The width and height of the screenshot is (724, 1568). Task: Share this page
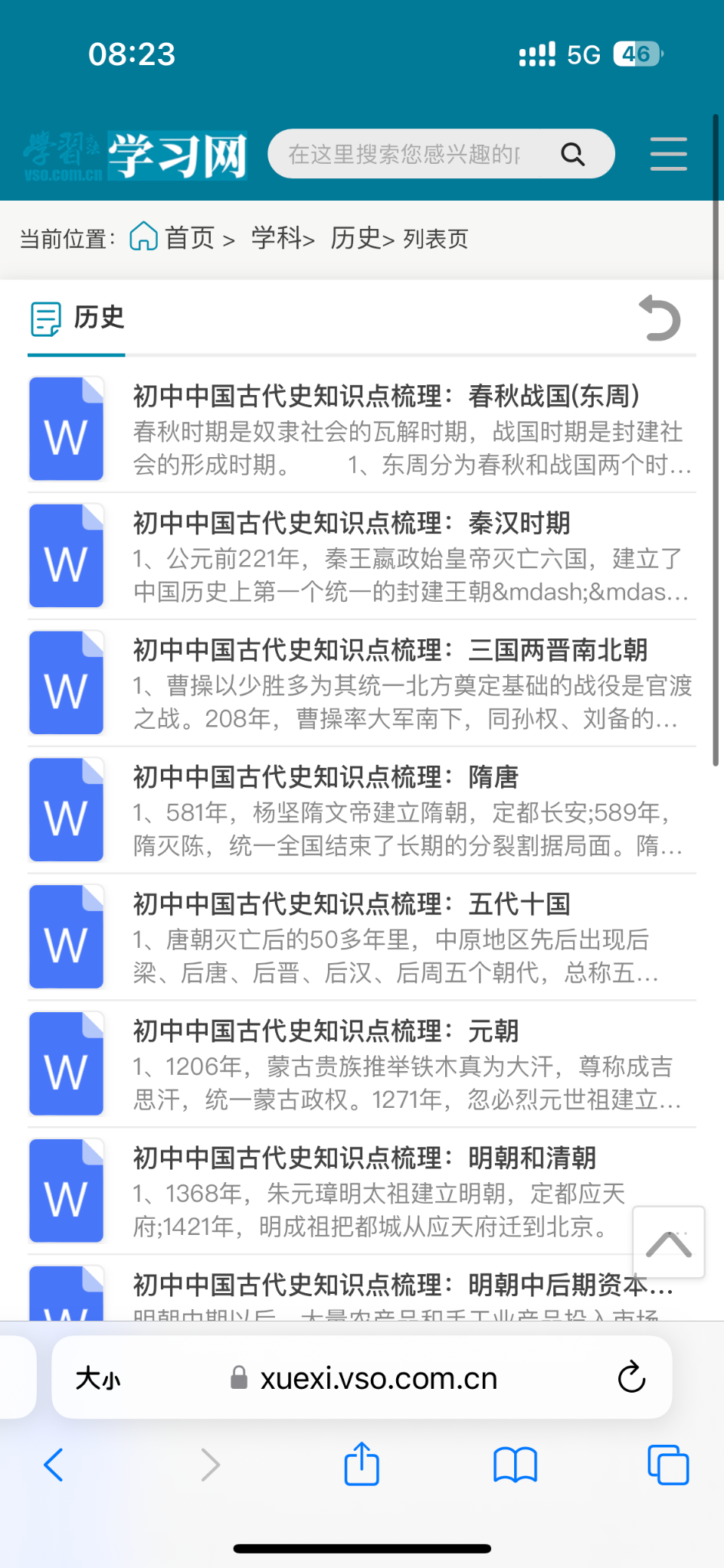[x=362, y=1464]
